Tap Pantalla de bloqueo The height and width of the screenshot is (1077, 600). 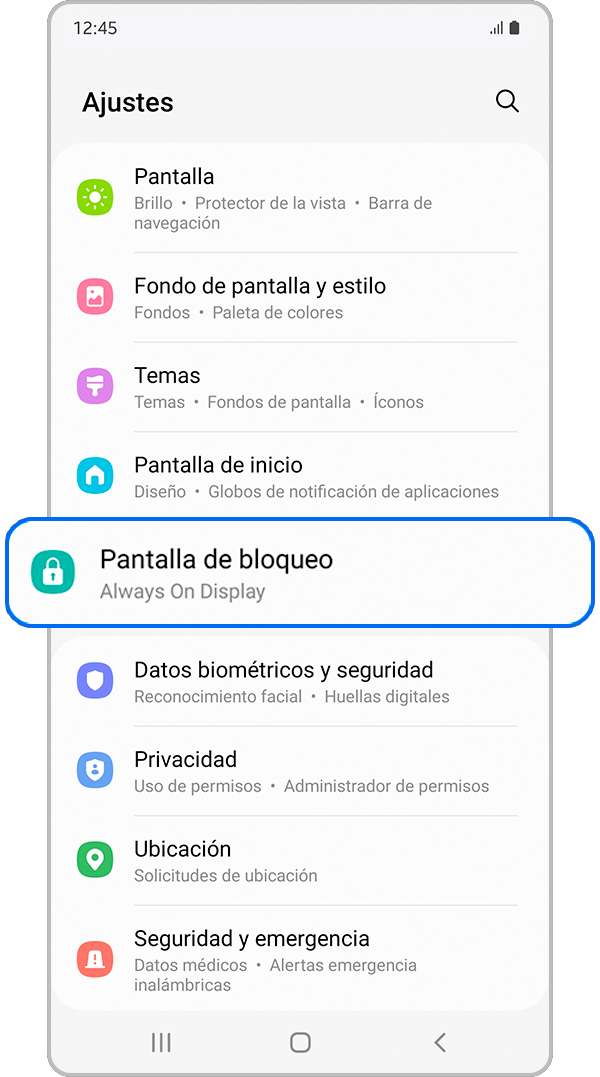pyautogui.click(x=300, y=573)
